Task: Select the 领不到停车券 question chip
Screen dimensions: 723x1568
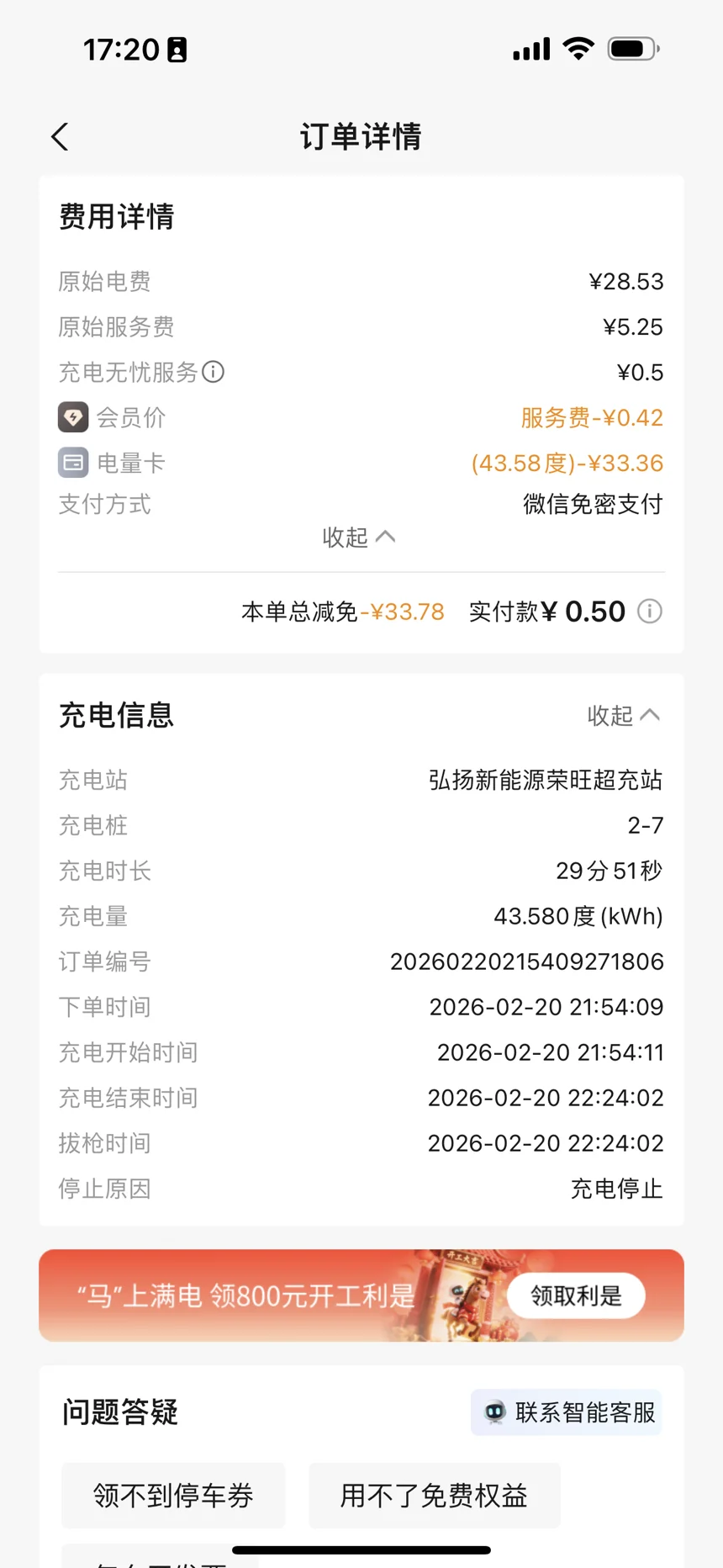Action: click(x=173, y=1496)
